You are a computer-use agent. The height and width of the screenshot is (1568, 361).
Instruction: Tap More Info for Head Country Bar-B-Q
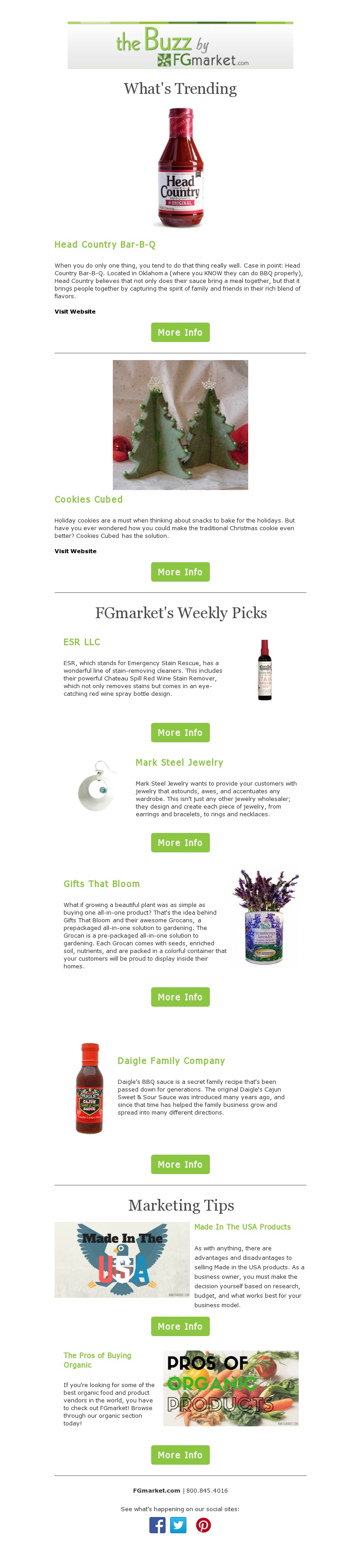tap(180, 333)
